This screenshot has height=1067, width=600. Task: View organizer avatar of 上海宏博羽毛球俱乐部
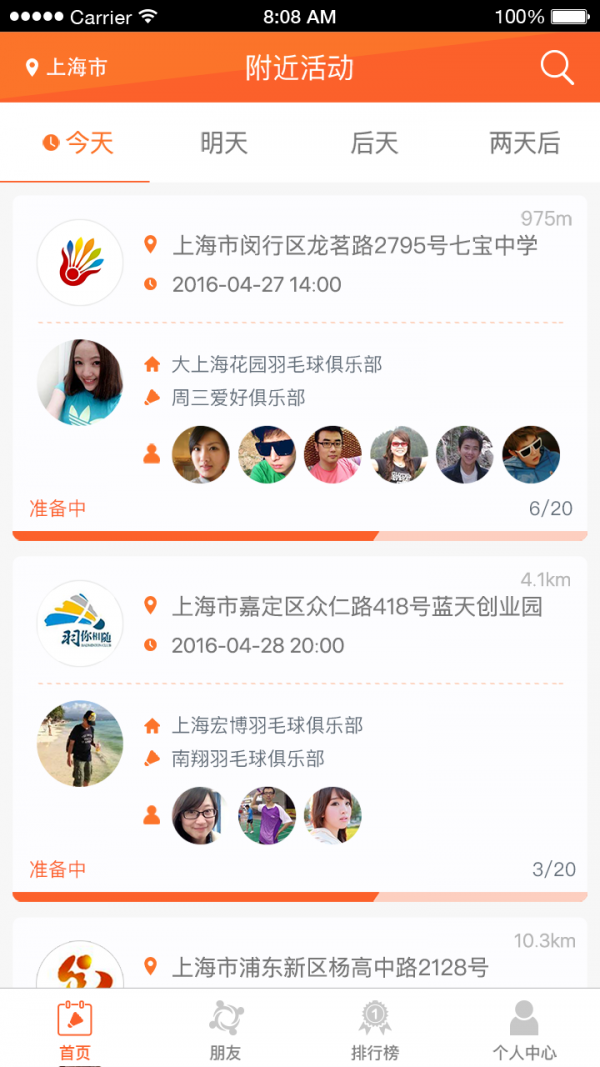coord(80,743)
